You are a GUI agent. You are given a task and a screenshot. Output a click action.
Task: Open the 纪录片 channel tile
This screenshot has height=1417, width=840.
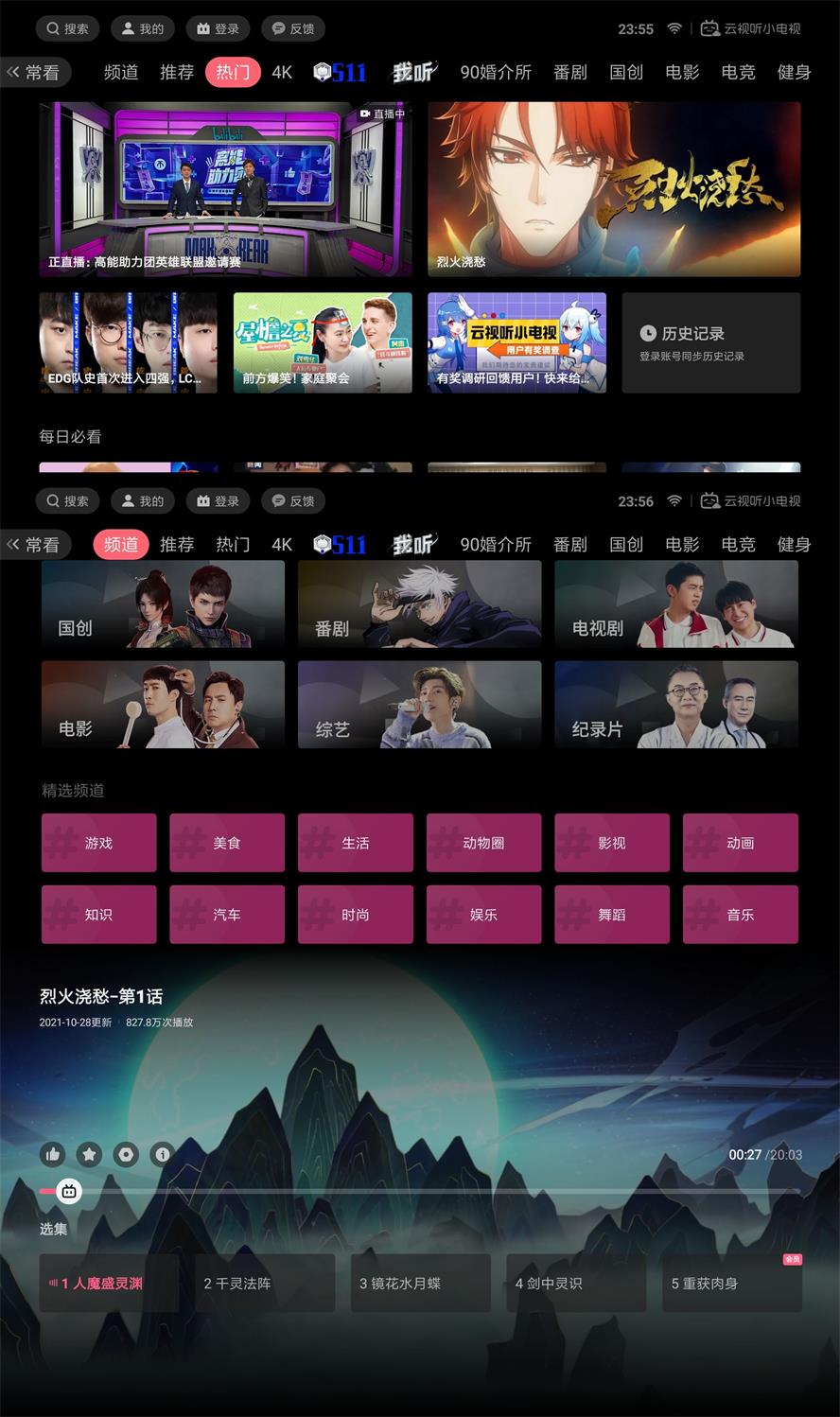coord(676,705)
